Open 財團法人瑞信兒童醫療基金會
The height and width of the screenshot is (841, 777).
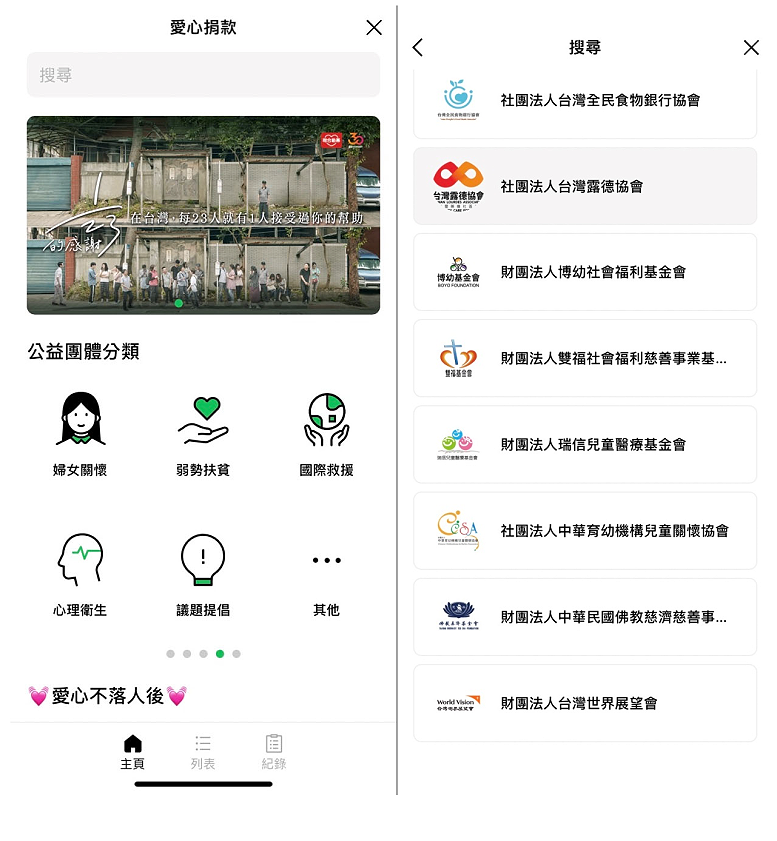pos(585,444)
